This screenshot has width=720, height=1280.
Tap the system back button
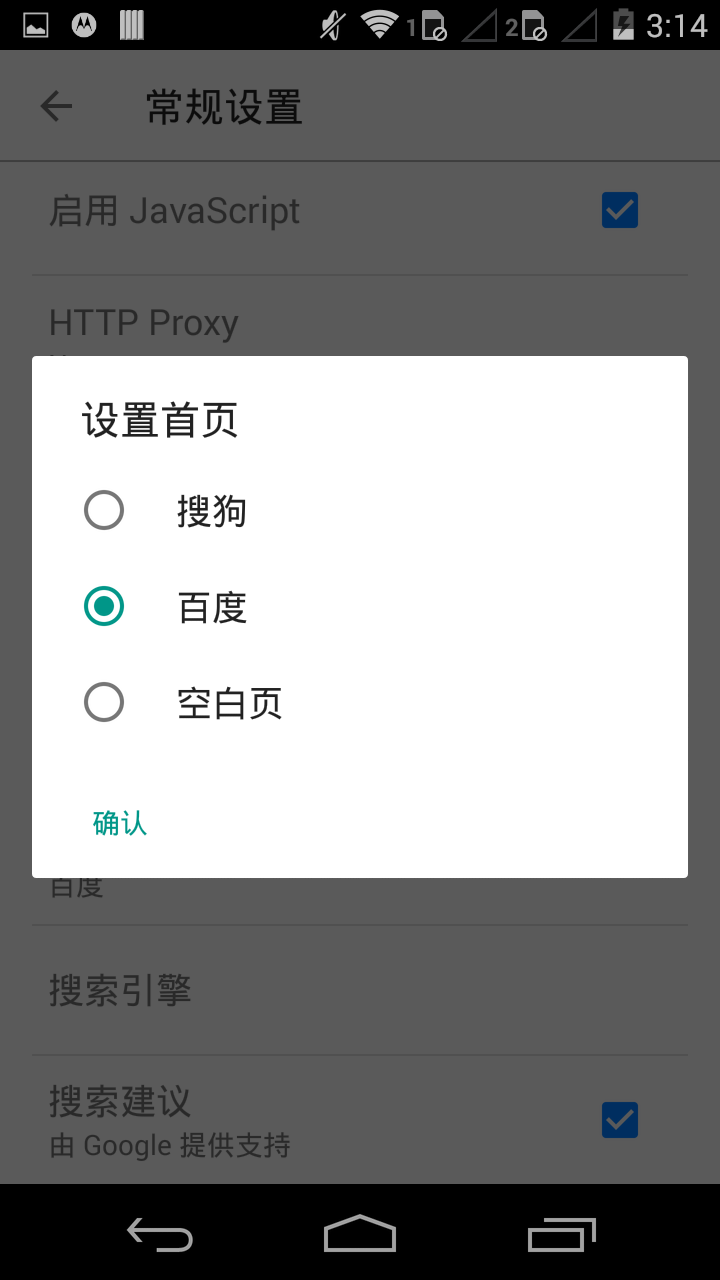pos(160,1235)
